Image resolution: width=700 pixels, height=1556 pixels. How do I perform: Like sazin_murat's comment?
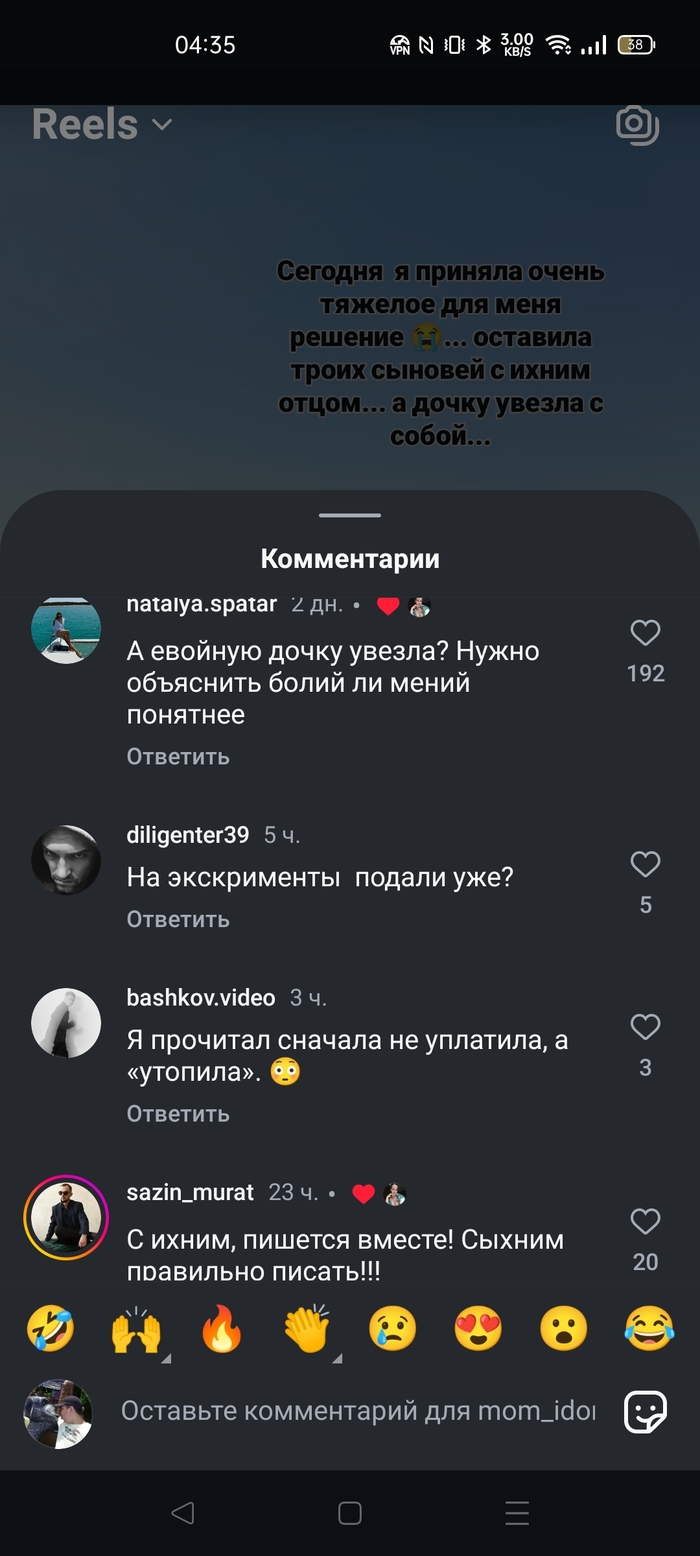(645, 1221)
